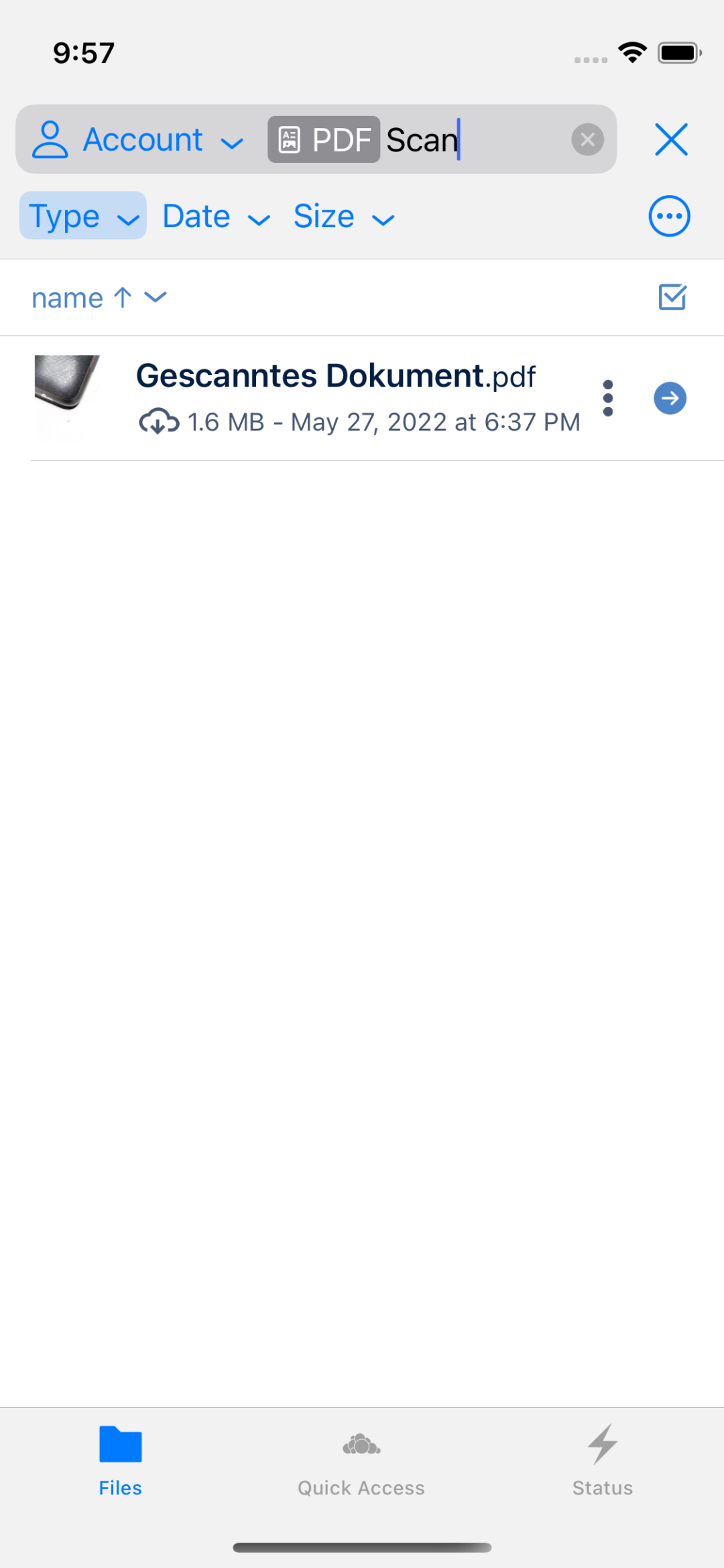Enable multi-select mode

click(672, 298)
